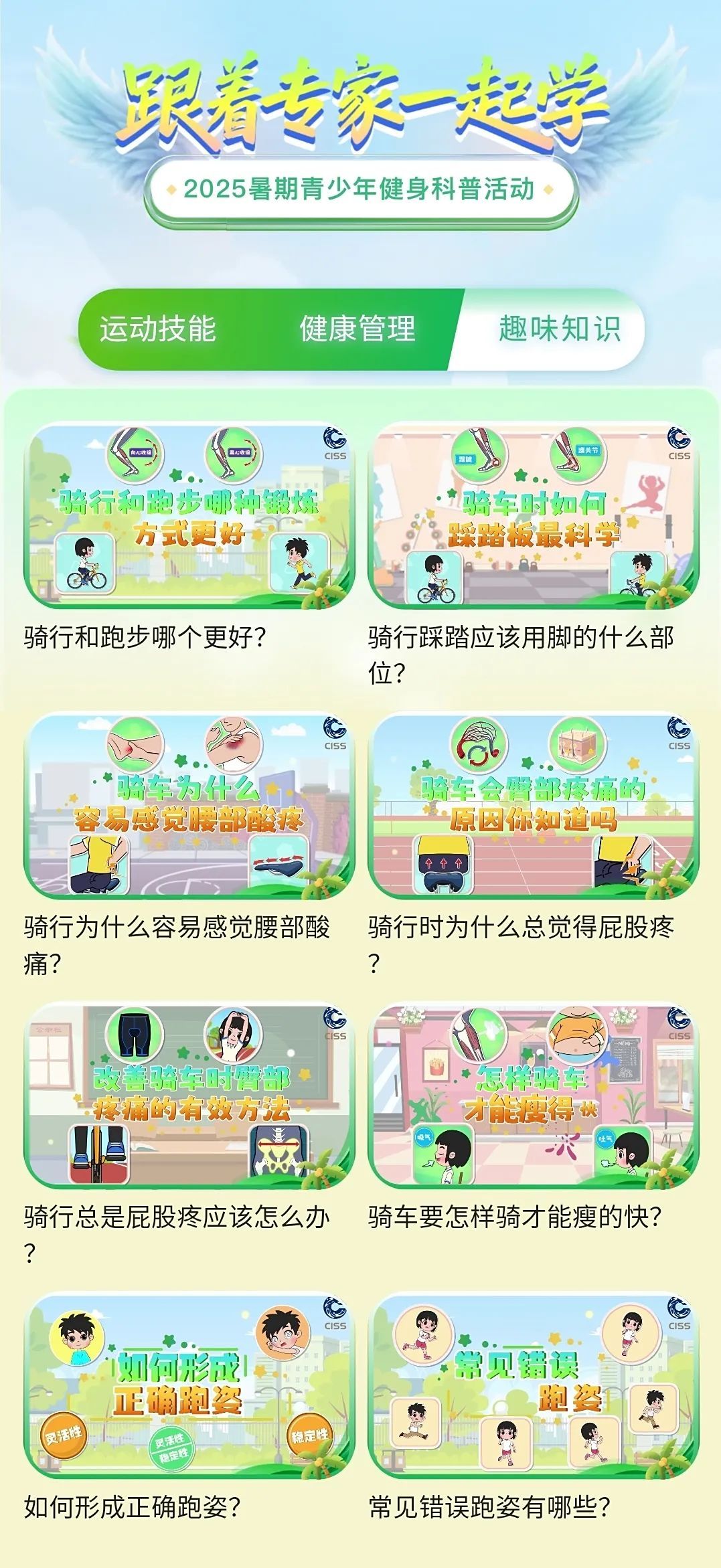View 常见错误跑姿有哪些? card
The width and height of the screenshot is (721, 1568).
[x=533, y=1386]
